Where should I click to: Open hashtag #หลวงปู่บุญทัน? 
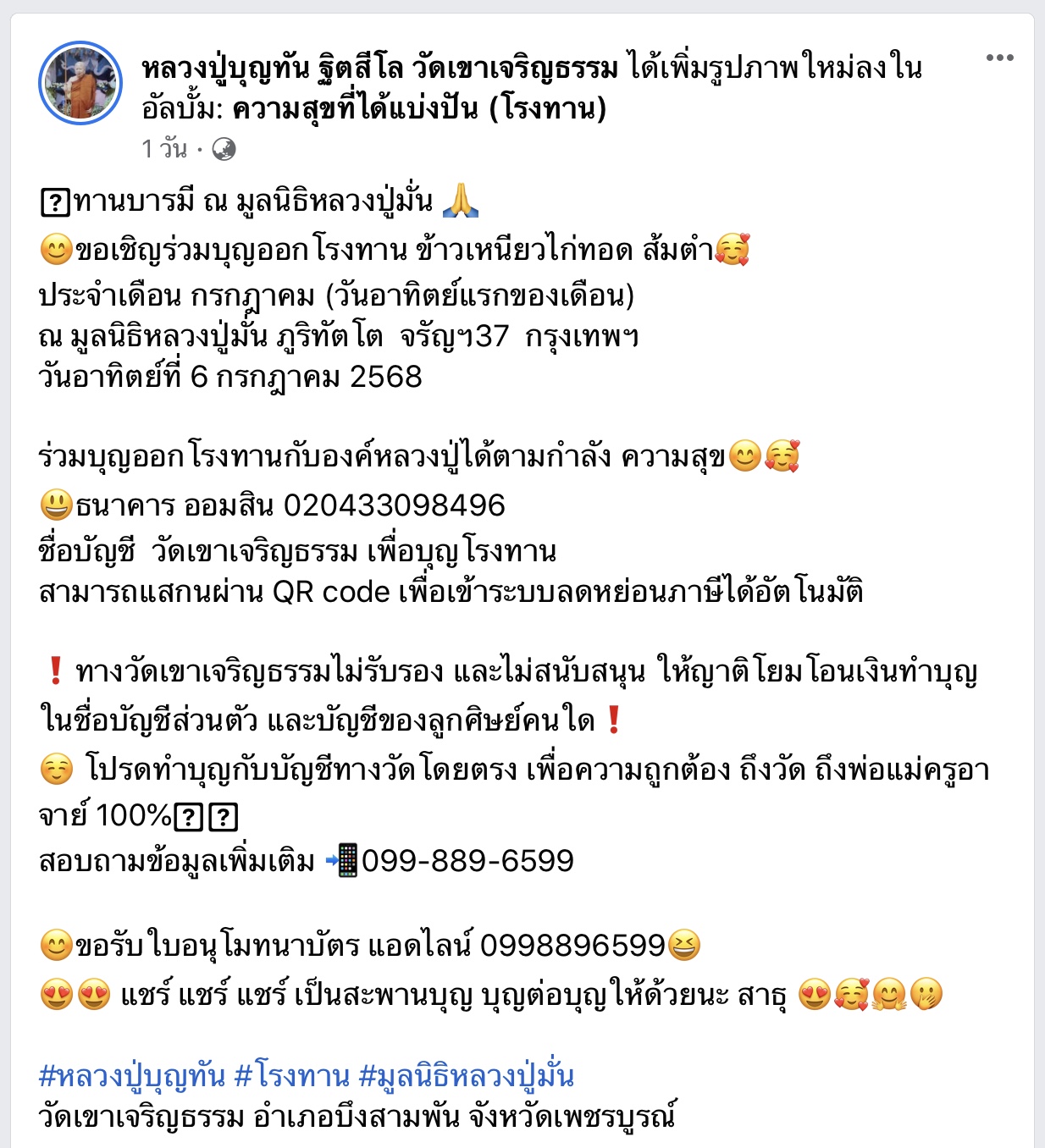point(132,1076)
